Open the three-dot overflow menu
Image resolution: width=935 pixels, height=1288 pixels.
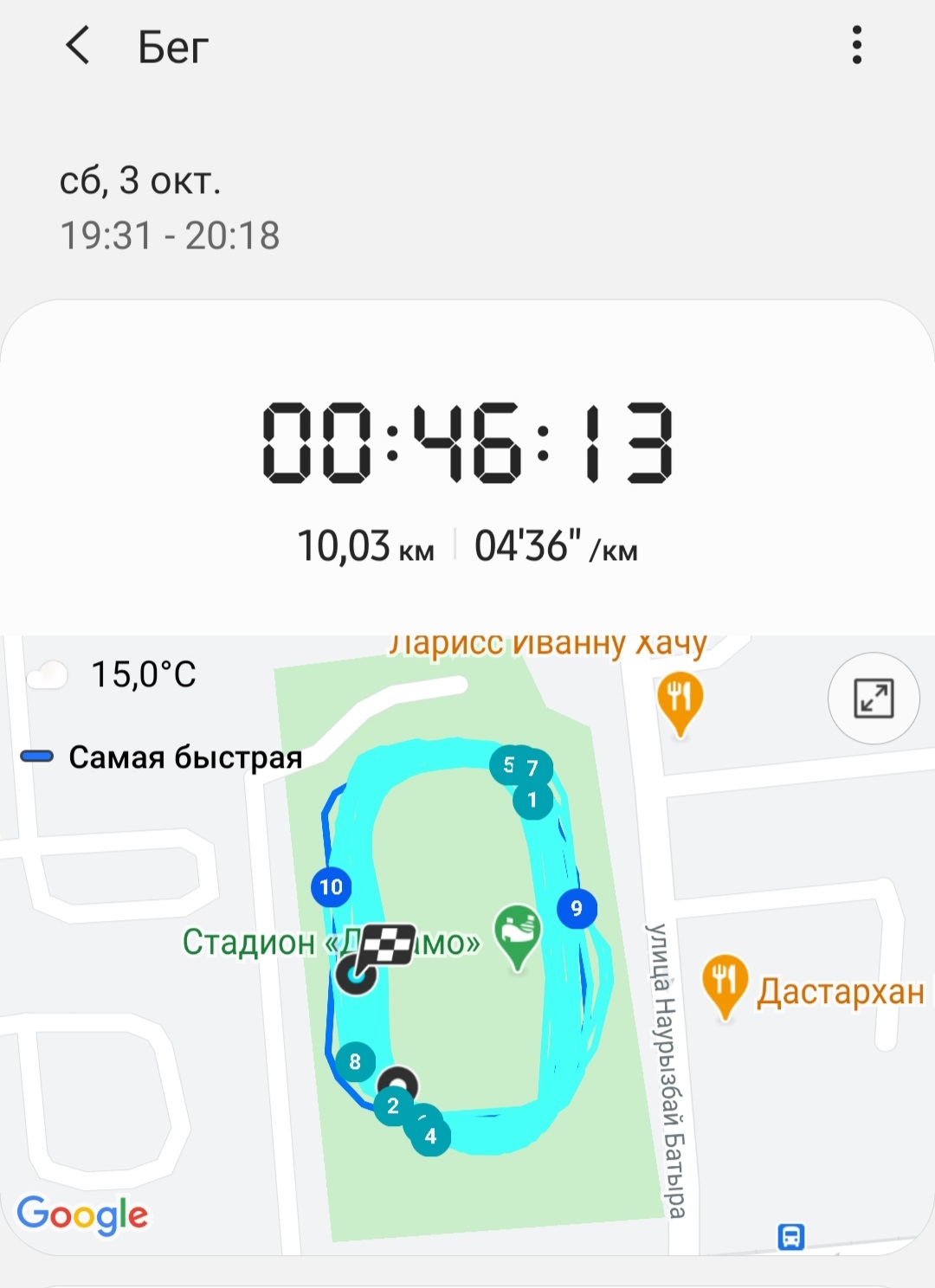pyautogui.click(x=856, y=45)
